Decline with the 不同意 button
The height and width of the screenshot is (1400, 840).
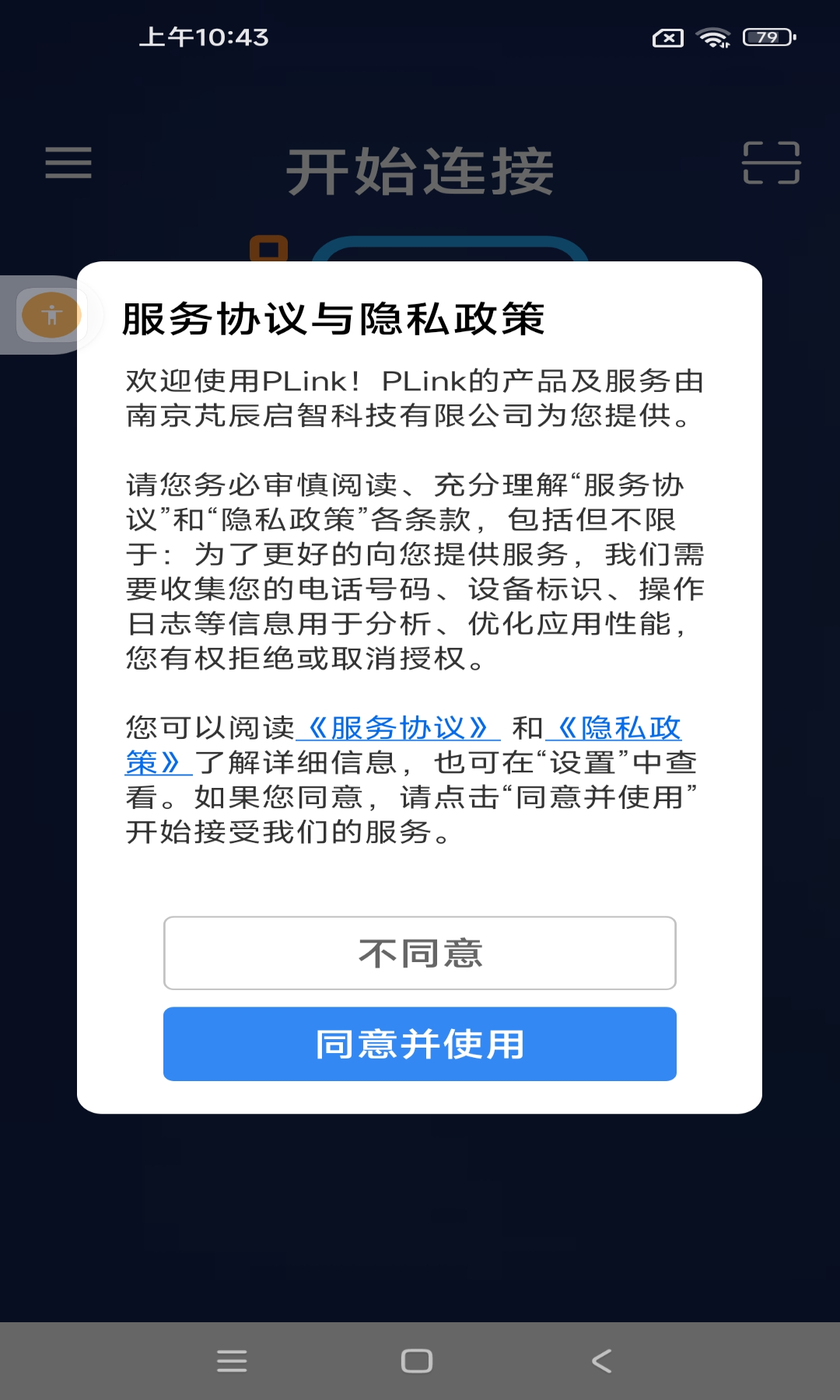[x=419, y=953]
